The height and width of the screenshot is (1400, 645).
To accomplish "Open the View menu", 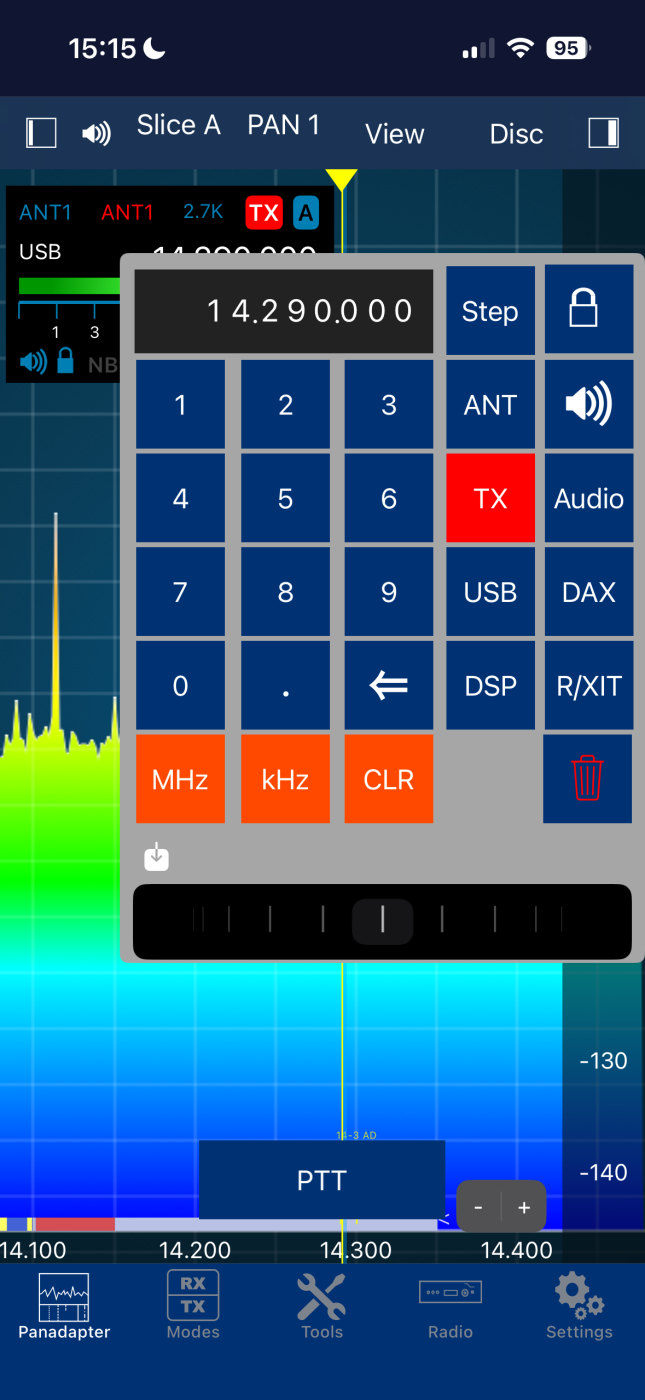I will point(394,134).
